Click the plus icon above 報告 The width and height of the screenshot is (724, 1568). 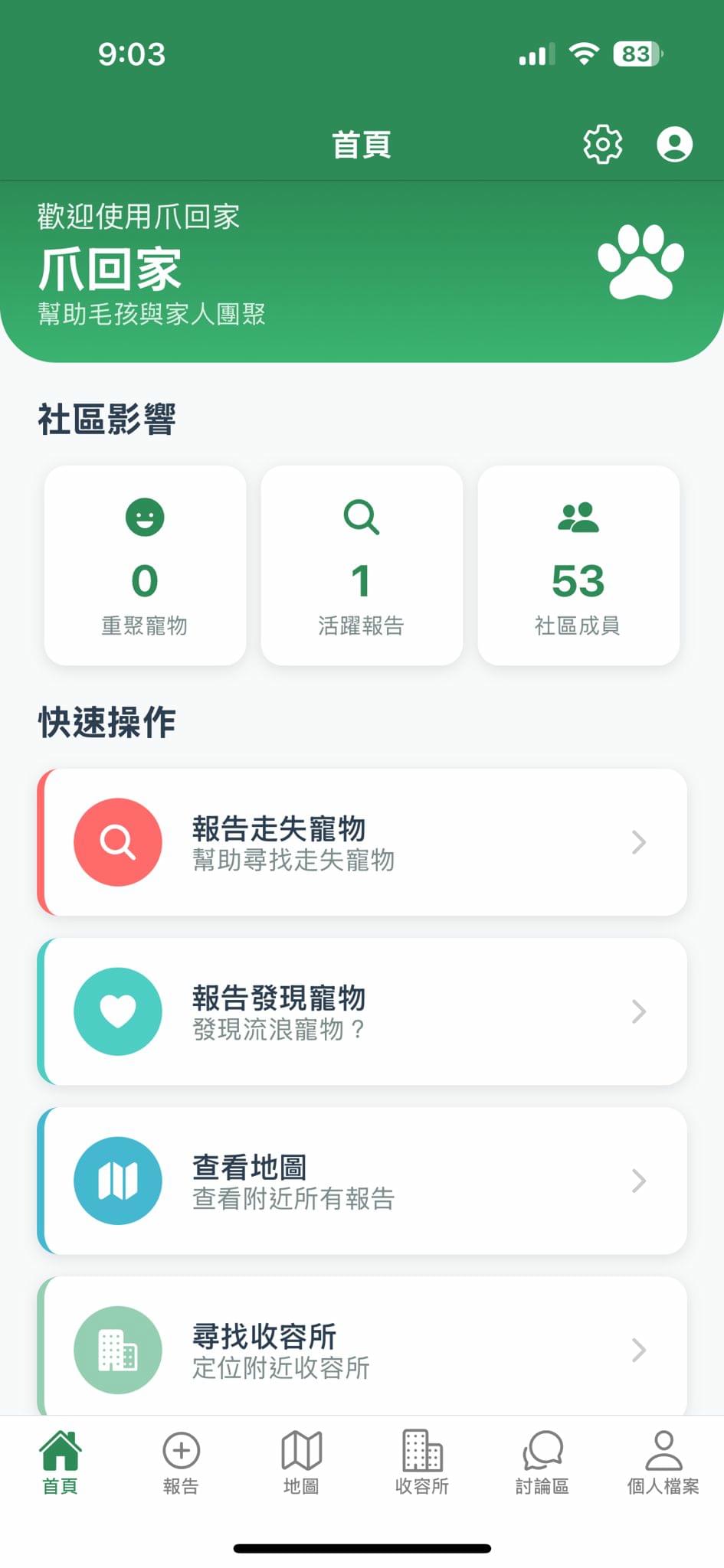(180, 1451)
